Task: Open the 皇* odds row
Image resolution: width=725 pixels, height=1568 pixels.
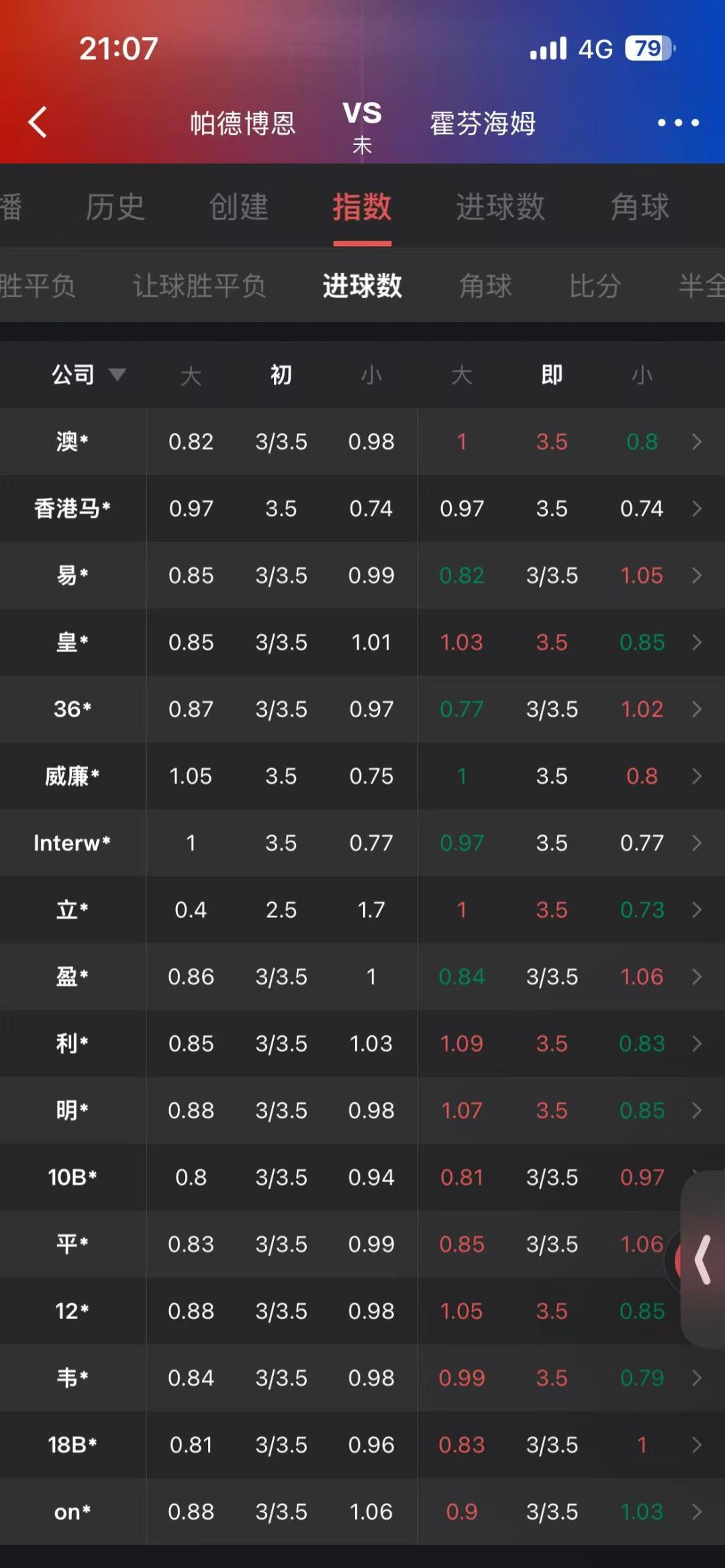Action: click(362, 642)
